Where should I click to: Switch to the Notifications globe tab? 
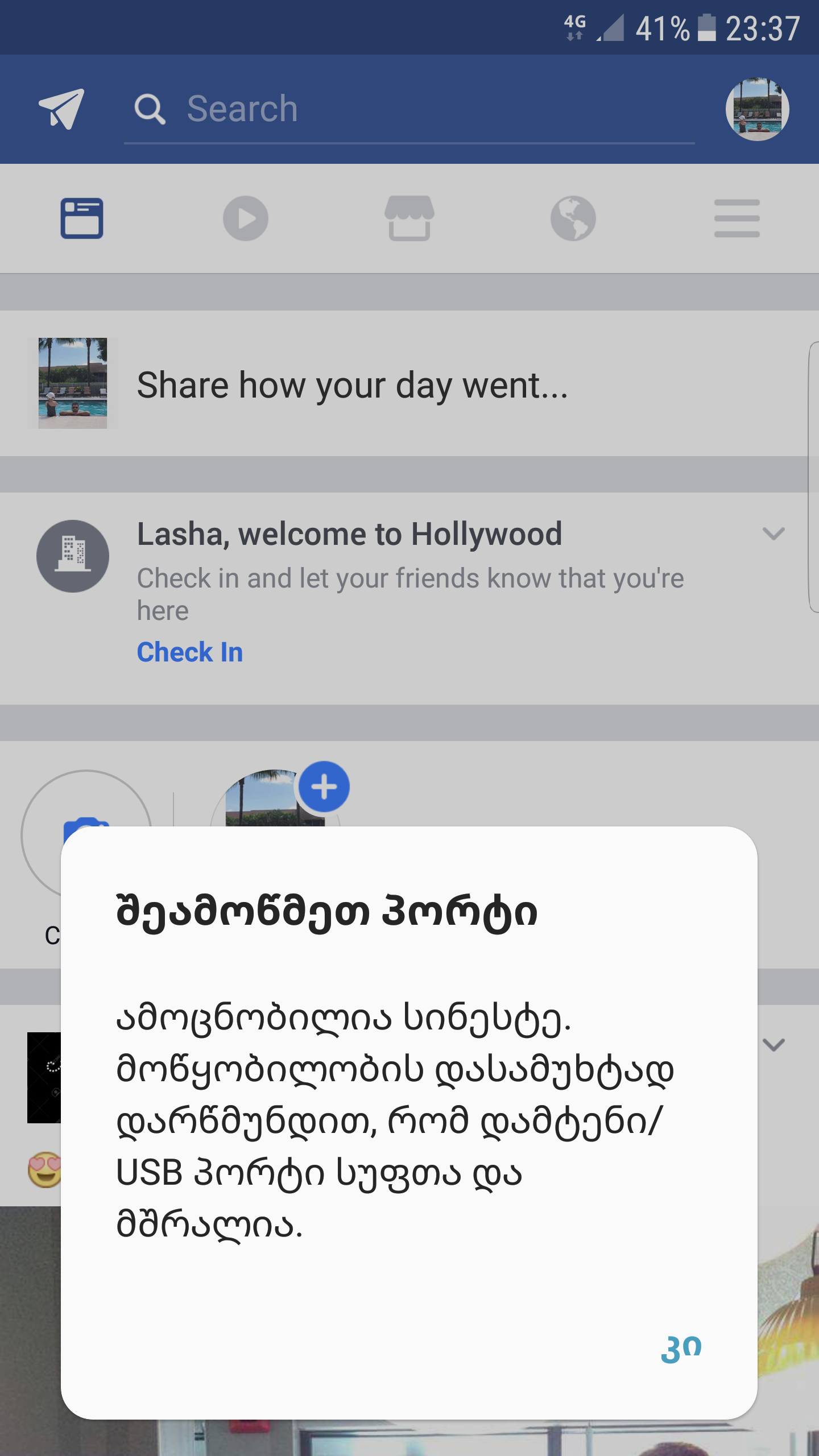[573, 218]
